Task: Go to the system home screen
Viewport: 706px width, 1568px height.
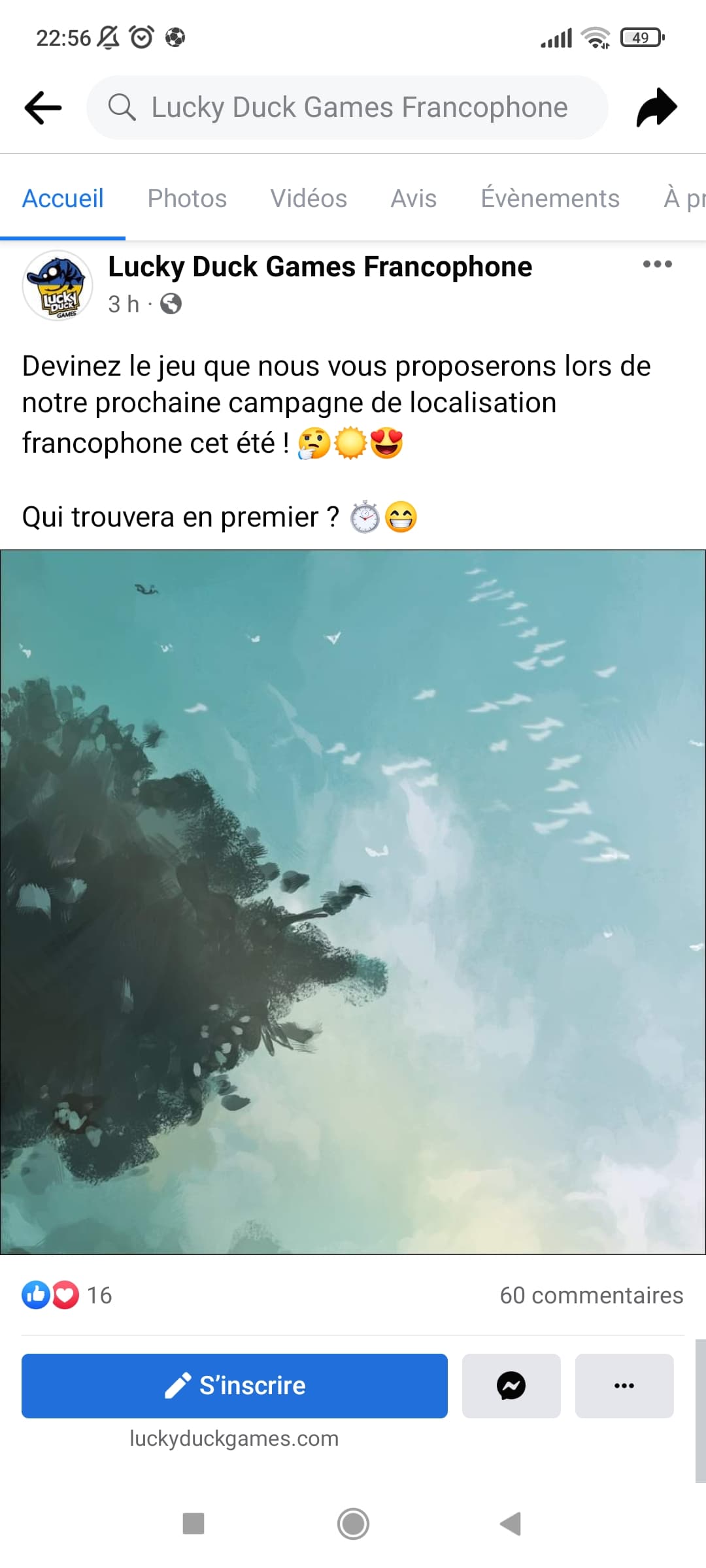Action: tap(353, 1524)
